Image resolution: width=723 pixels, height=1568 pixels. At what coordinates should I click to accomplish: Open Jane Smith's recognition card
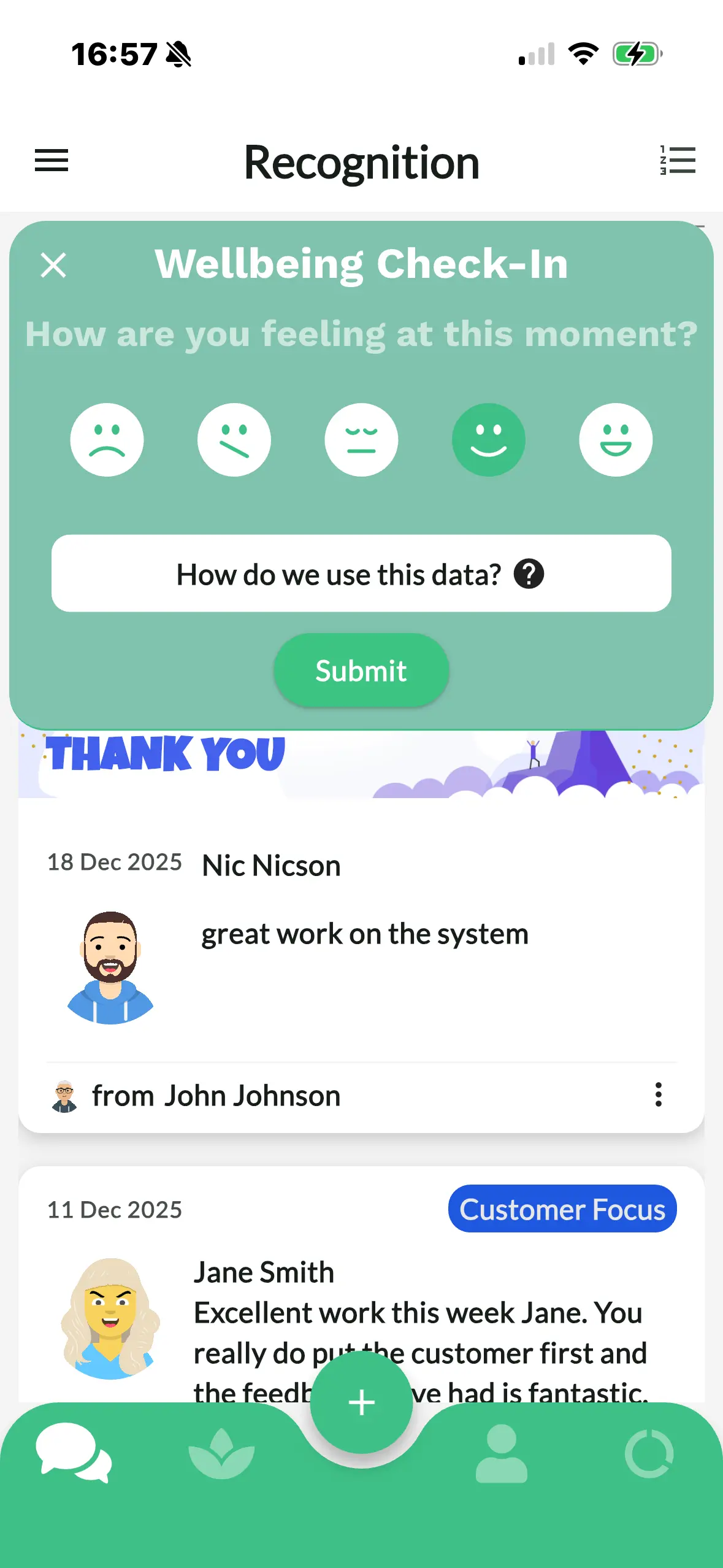417,1313
